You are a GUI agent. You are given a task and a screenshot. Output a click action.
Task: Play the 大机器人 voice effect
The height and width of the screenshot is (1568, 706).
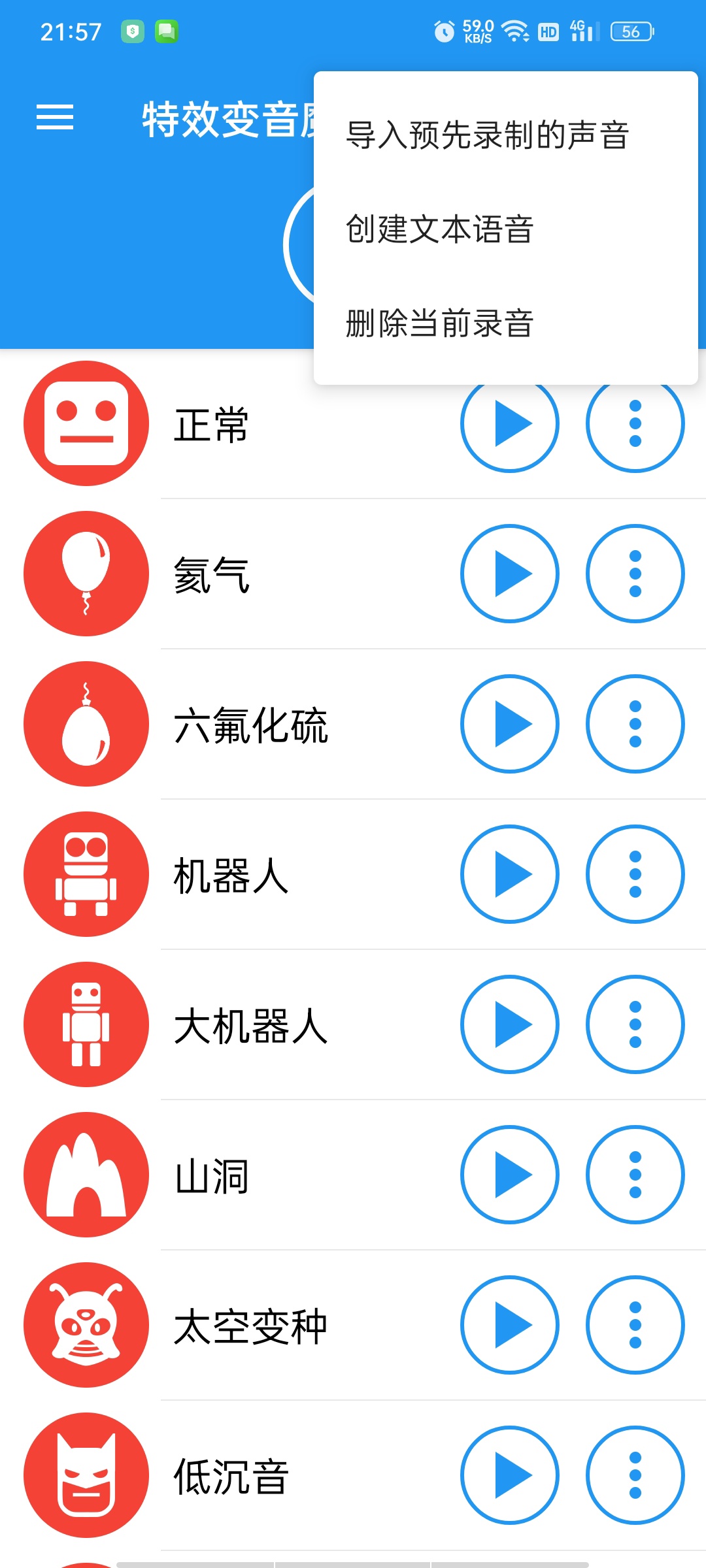(x=510, y=1024)
